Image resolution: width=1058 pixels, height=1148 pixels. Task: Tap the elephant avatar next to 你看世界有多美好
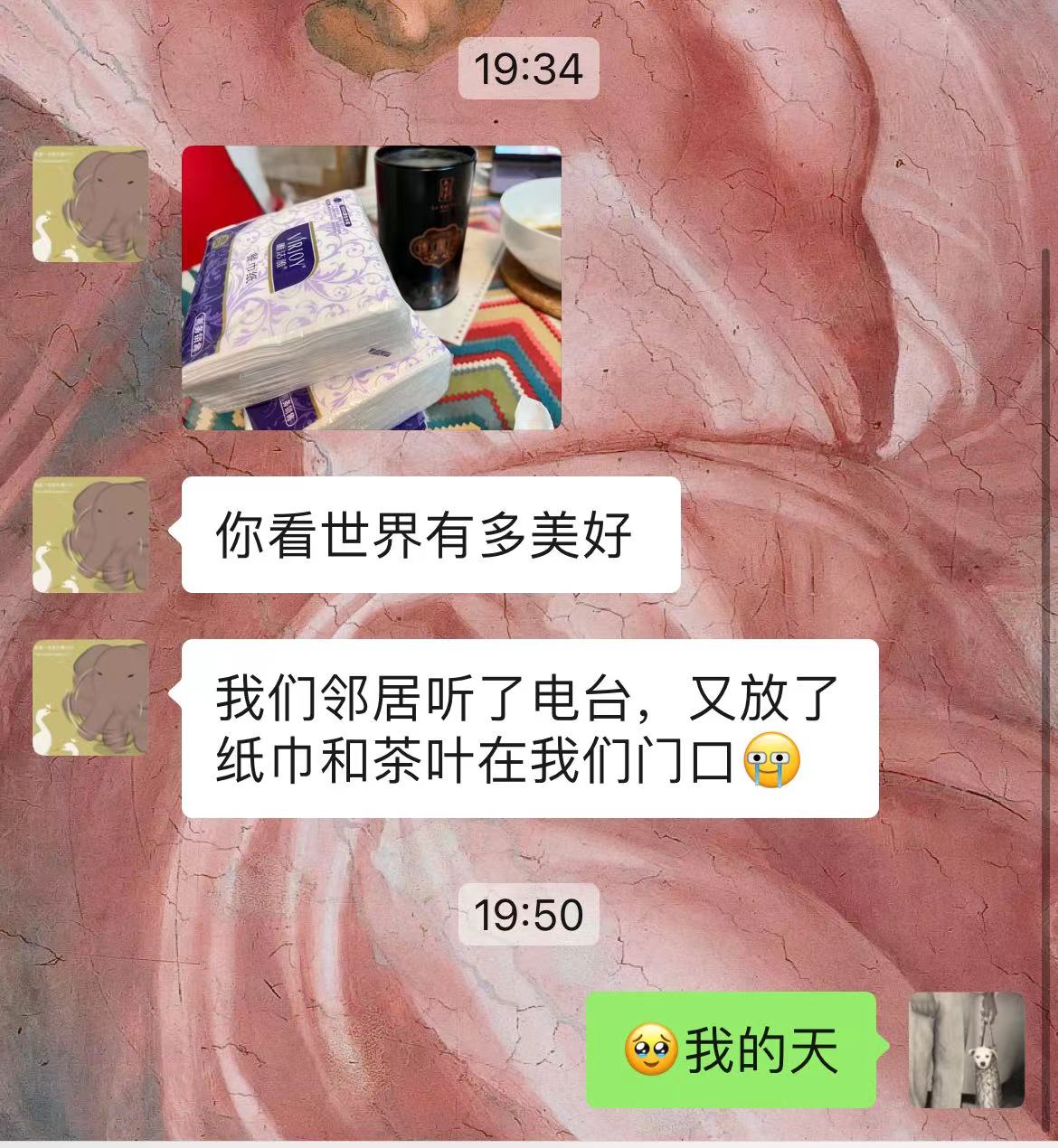pyautogui.click(x=90, y=535)
